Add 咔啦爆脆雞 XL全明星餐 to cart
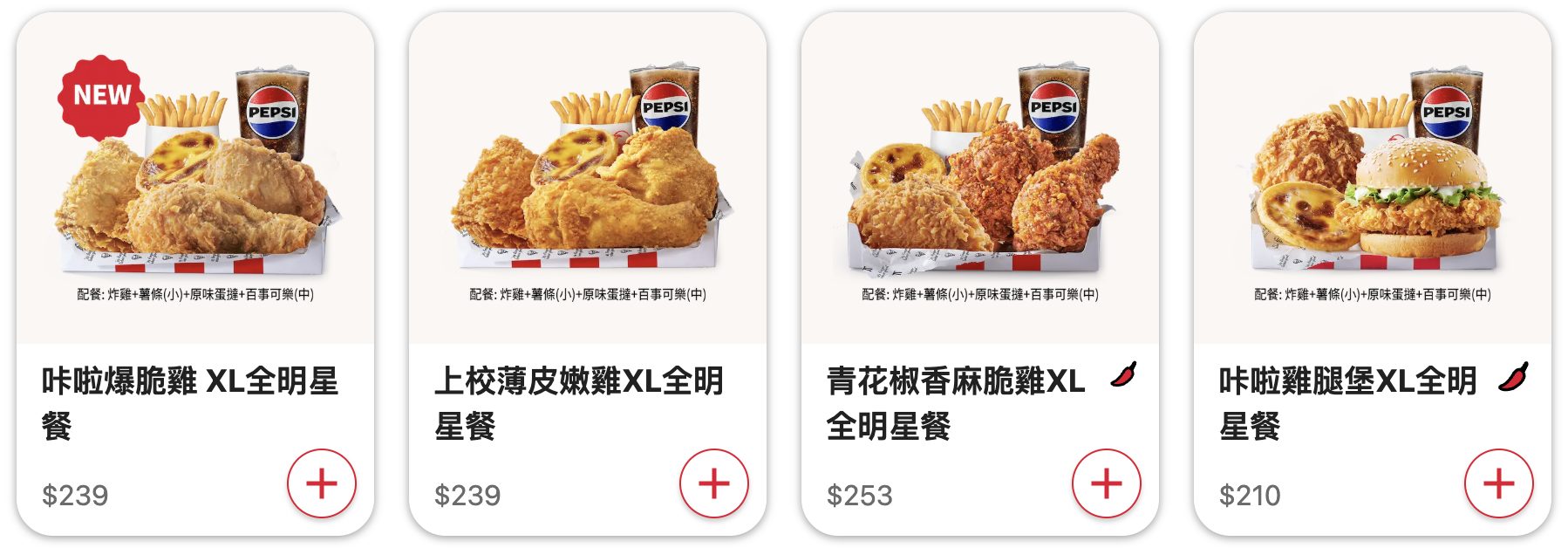Image resolution: width=1568 pixels, height=555 pixels. (x=322, y=483)
